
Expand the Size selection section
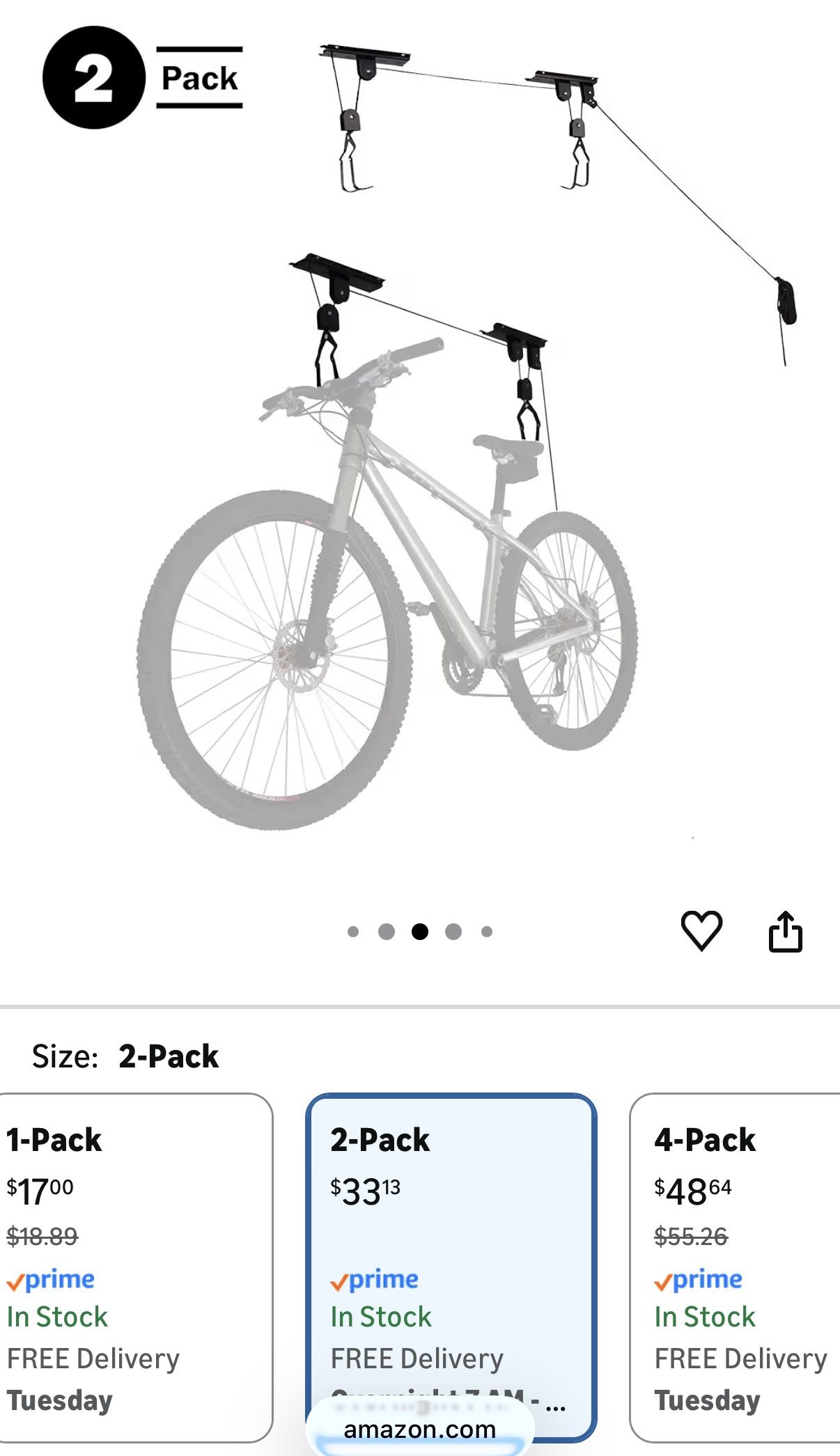125,1057
